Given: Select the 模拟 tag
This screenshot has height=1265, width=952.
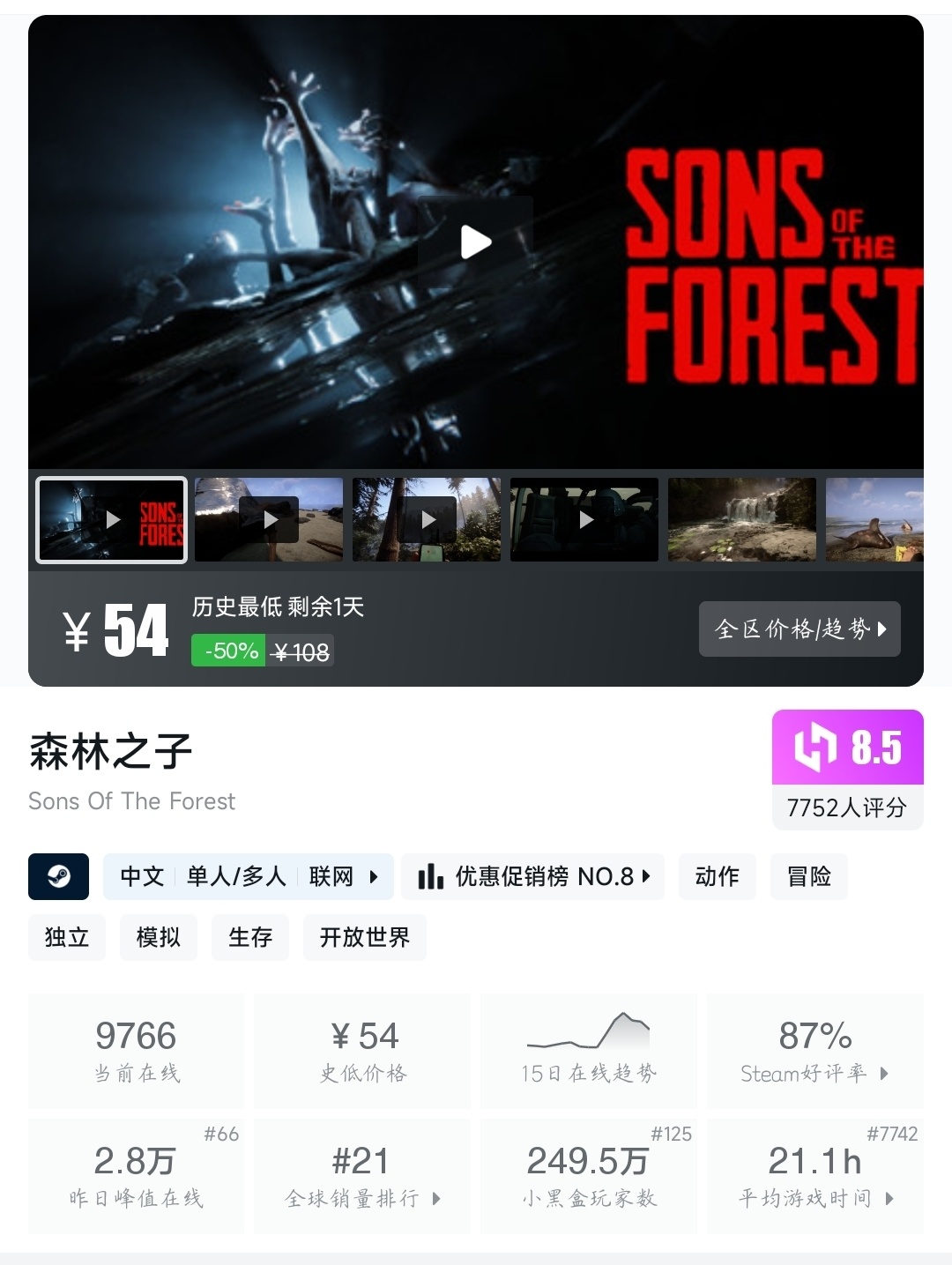Looking at the screenshot, I should (159, 937).
